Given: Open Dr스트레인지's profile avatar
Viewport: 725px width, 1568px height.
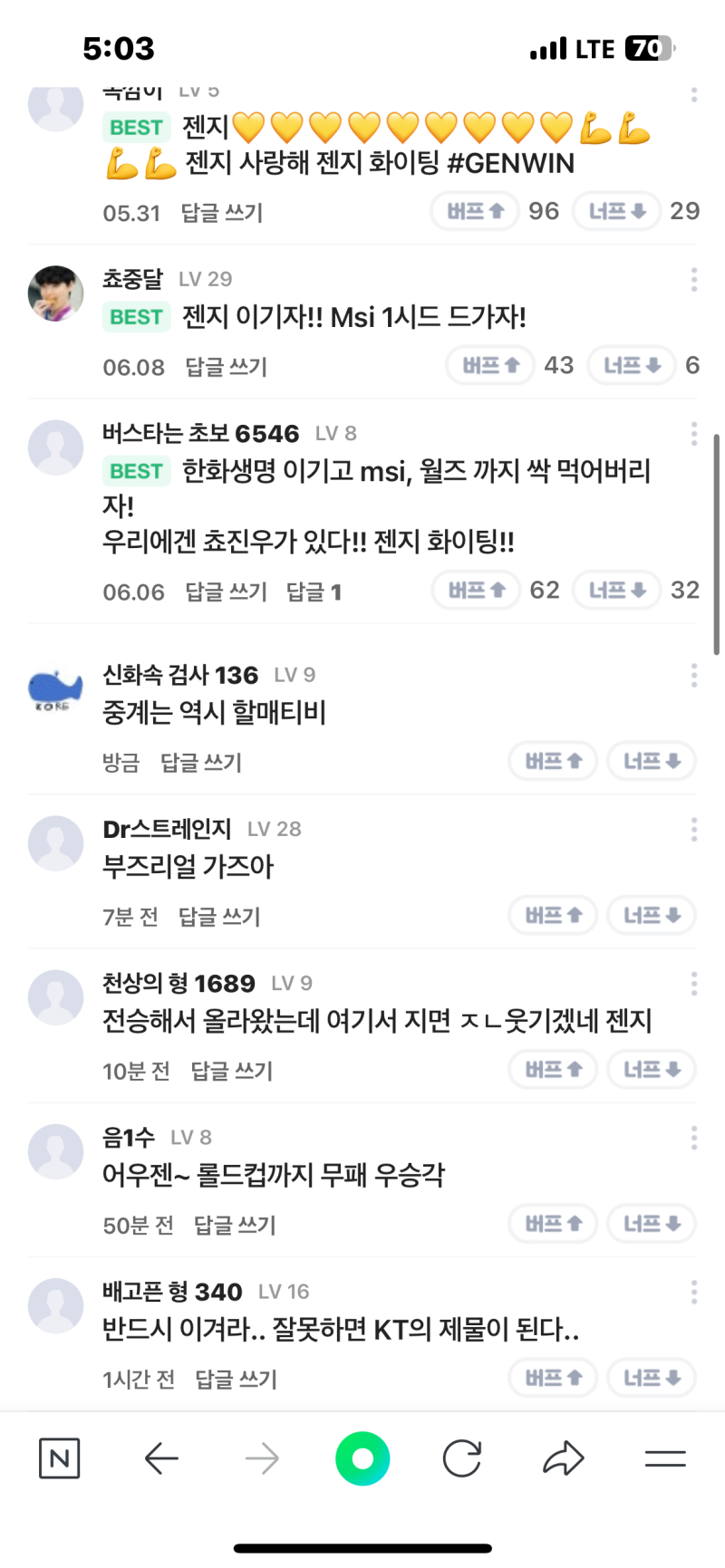Looking at the screenshot, I should pos(56,843).
